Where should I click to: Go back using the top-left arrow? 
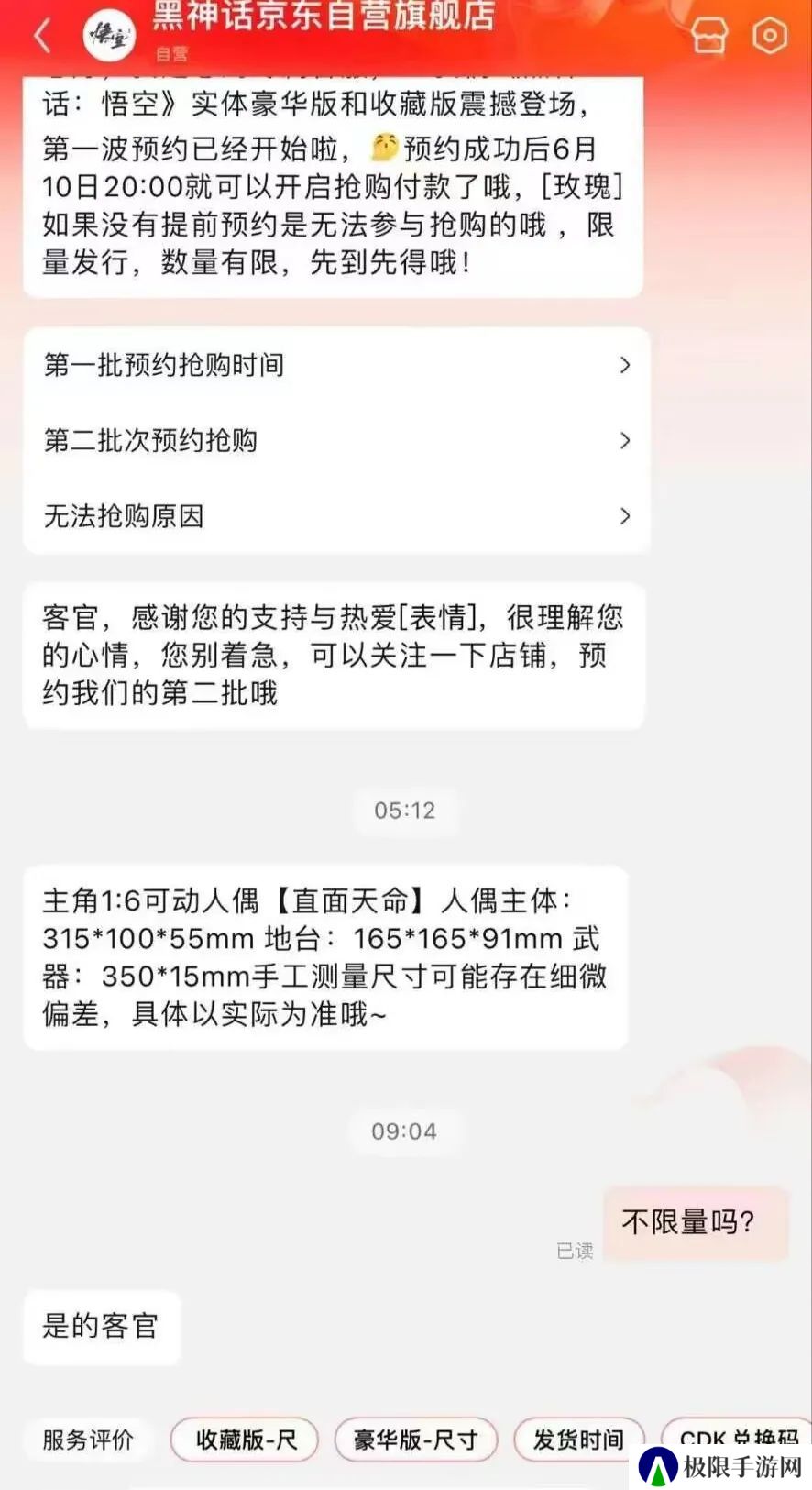coord(42,37)
